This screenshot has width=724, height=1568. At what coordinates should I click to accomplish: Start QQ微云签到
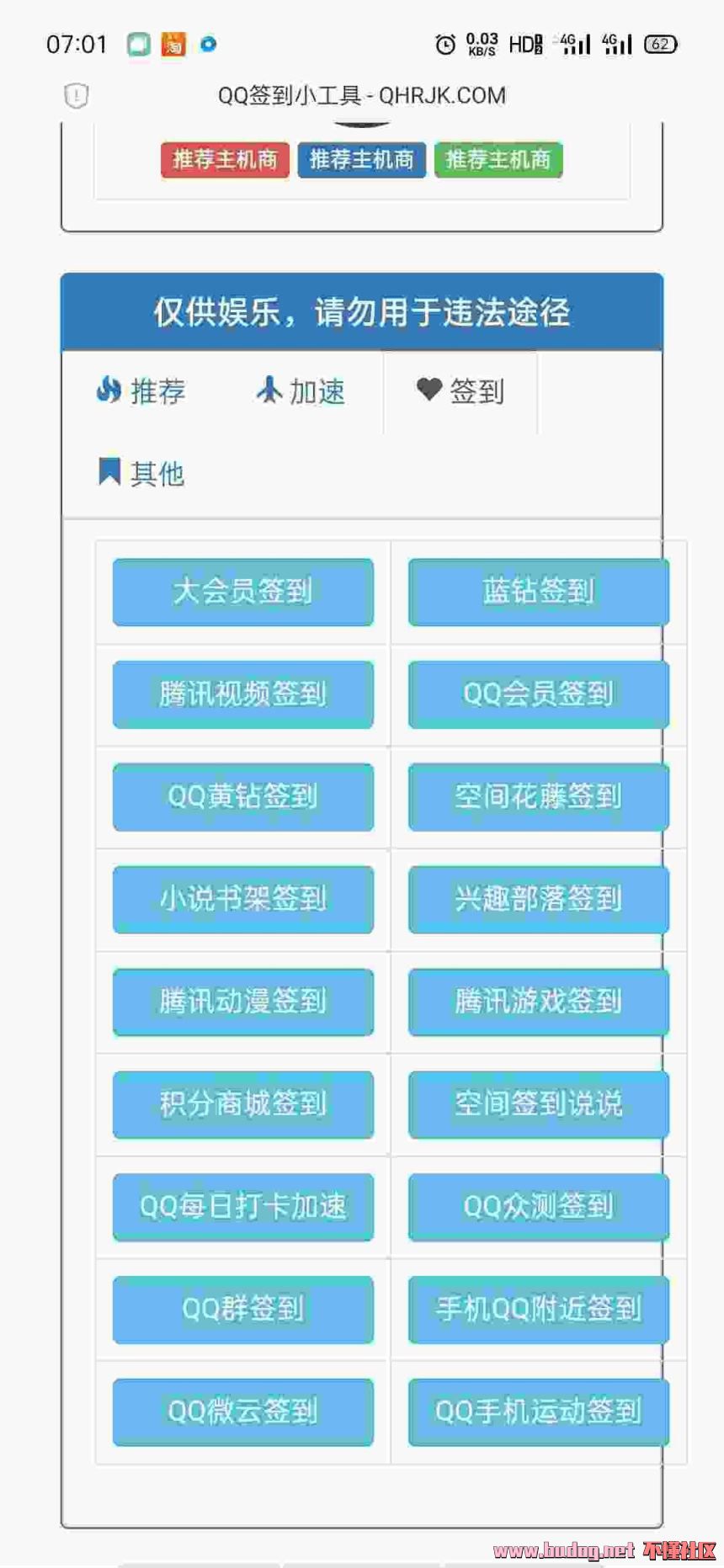242,1412
